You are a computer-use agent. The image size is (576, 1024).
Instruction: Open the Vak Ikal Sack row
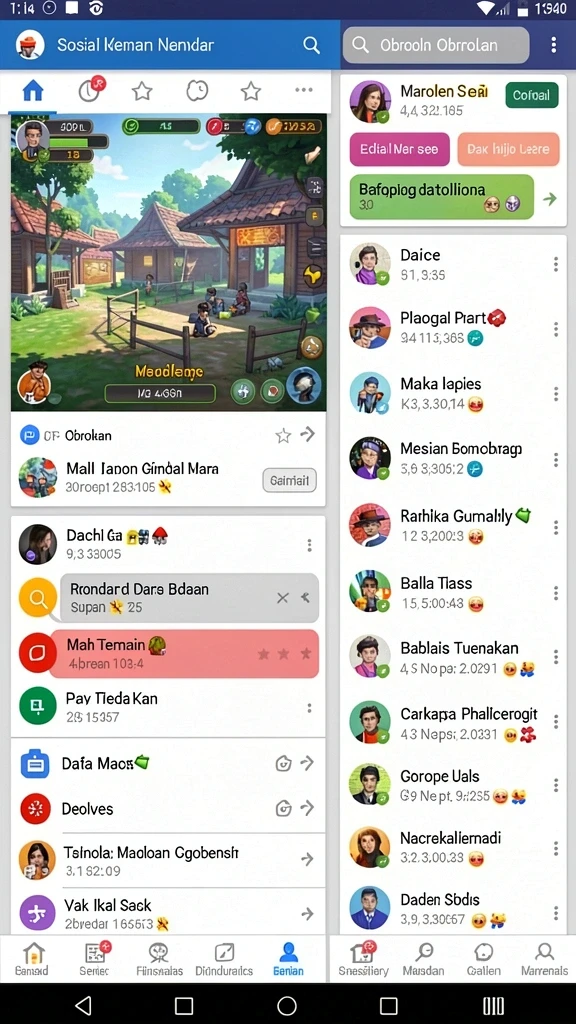point(168,913)
